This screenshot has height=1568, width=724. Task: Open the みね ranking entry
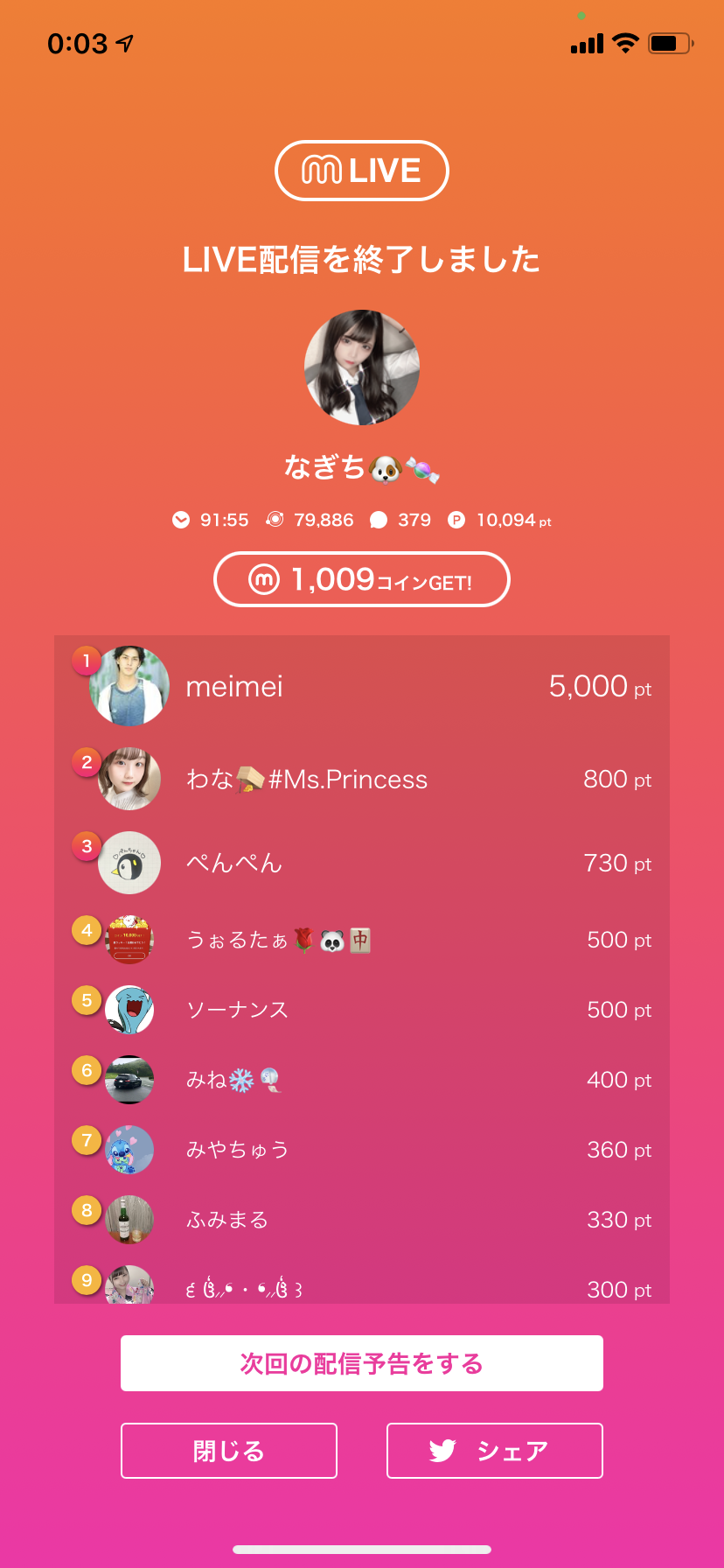[362, 1080]
